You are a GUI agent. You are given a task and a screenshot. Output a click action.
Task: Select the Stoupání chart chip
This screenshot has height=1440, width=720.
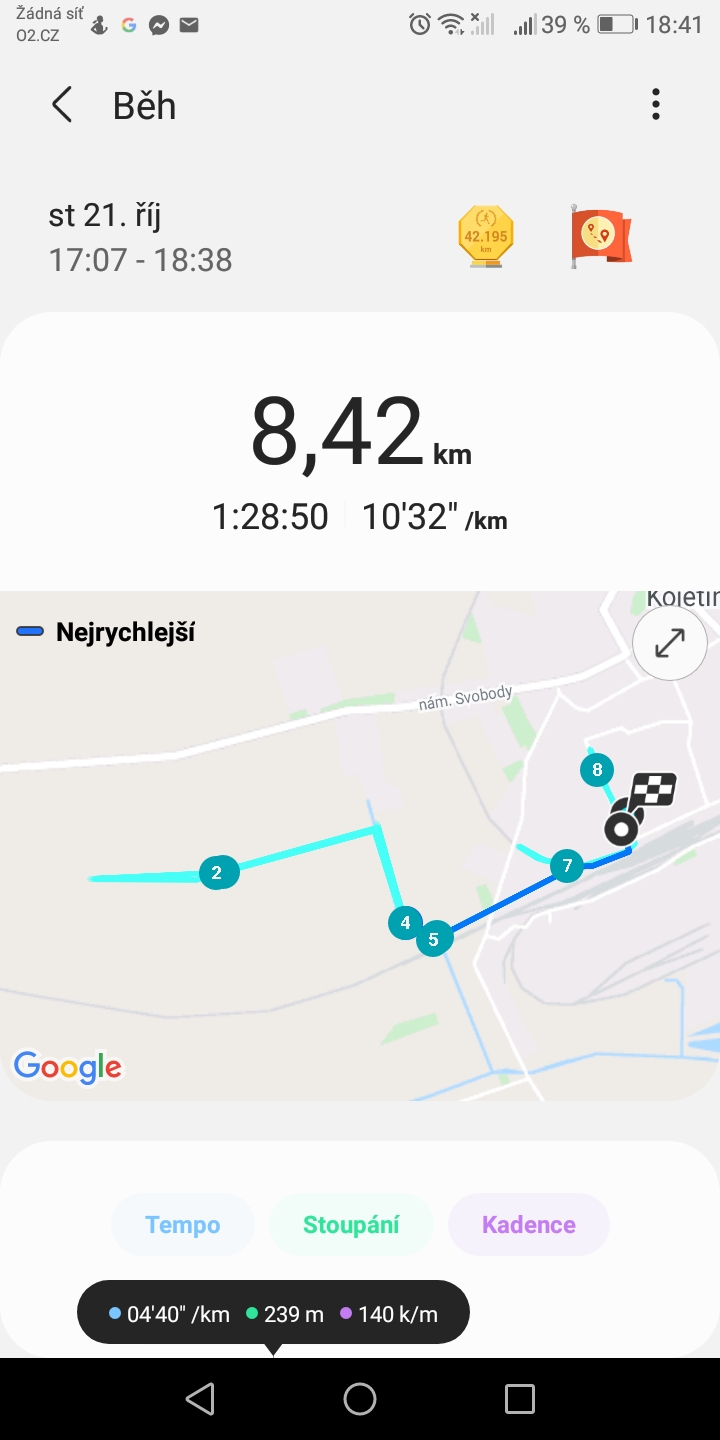coord(351,1225)
